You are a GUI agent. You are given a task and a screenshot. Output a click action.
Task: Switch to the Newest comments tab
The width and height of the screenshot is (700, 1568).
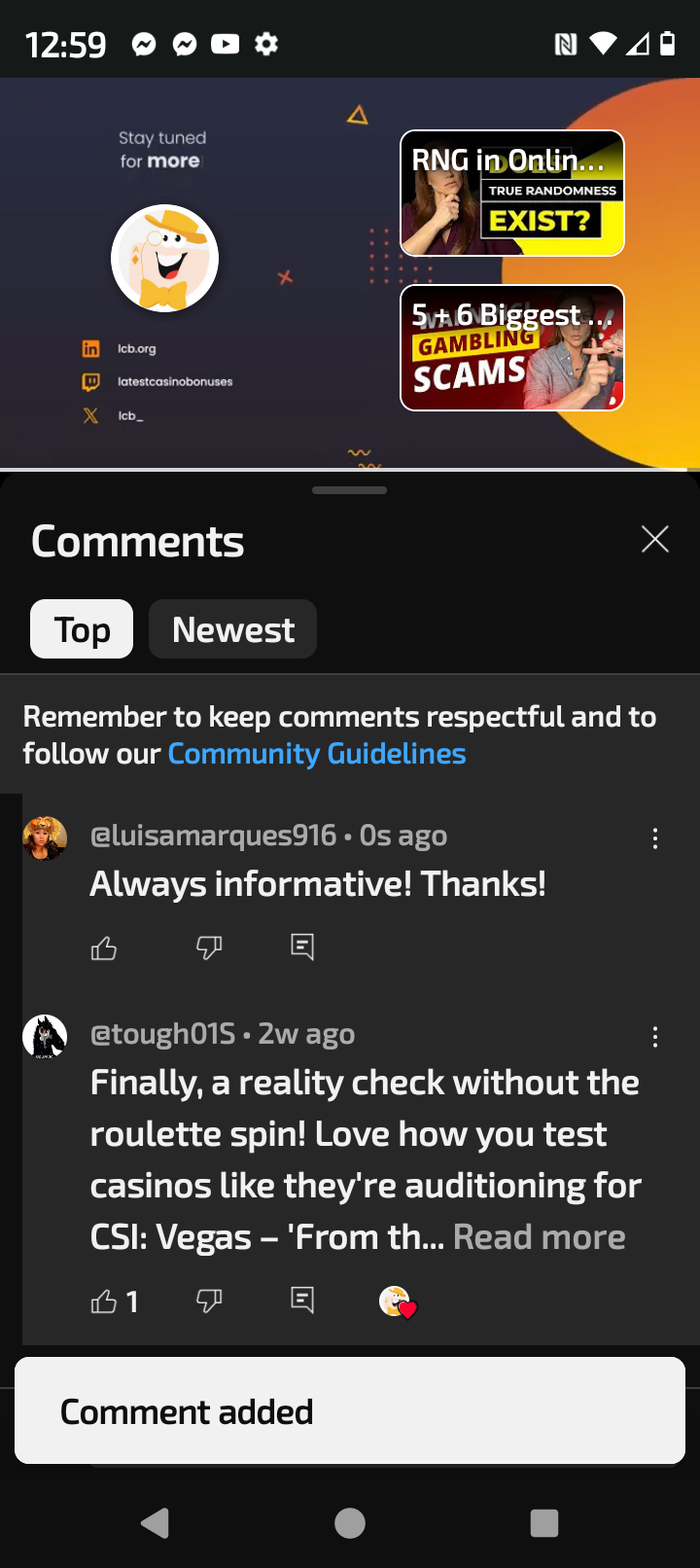tap(232, 629)
